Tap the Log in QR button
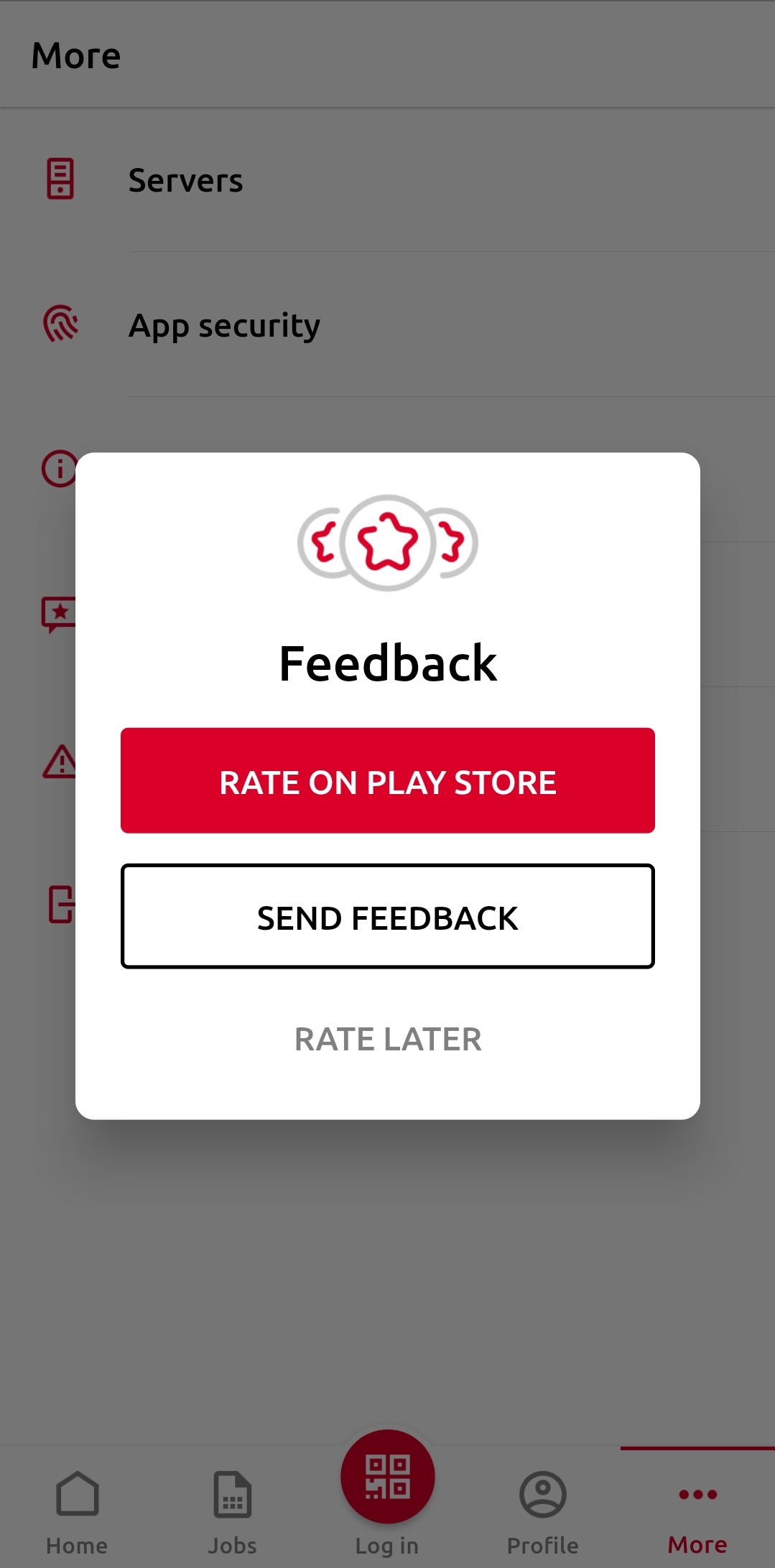775x1568 pixels. [387, 1478]
